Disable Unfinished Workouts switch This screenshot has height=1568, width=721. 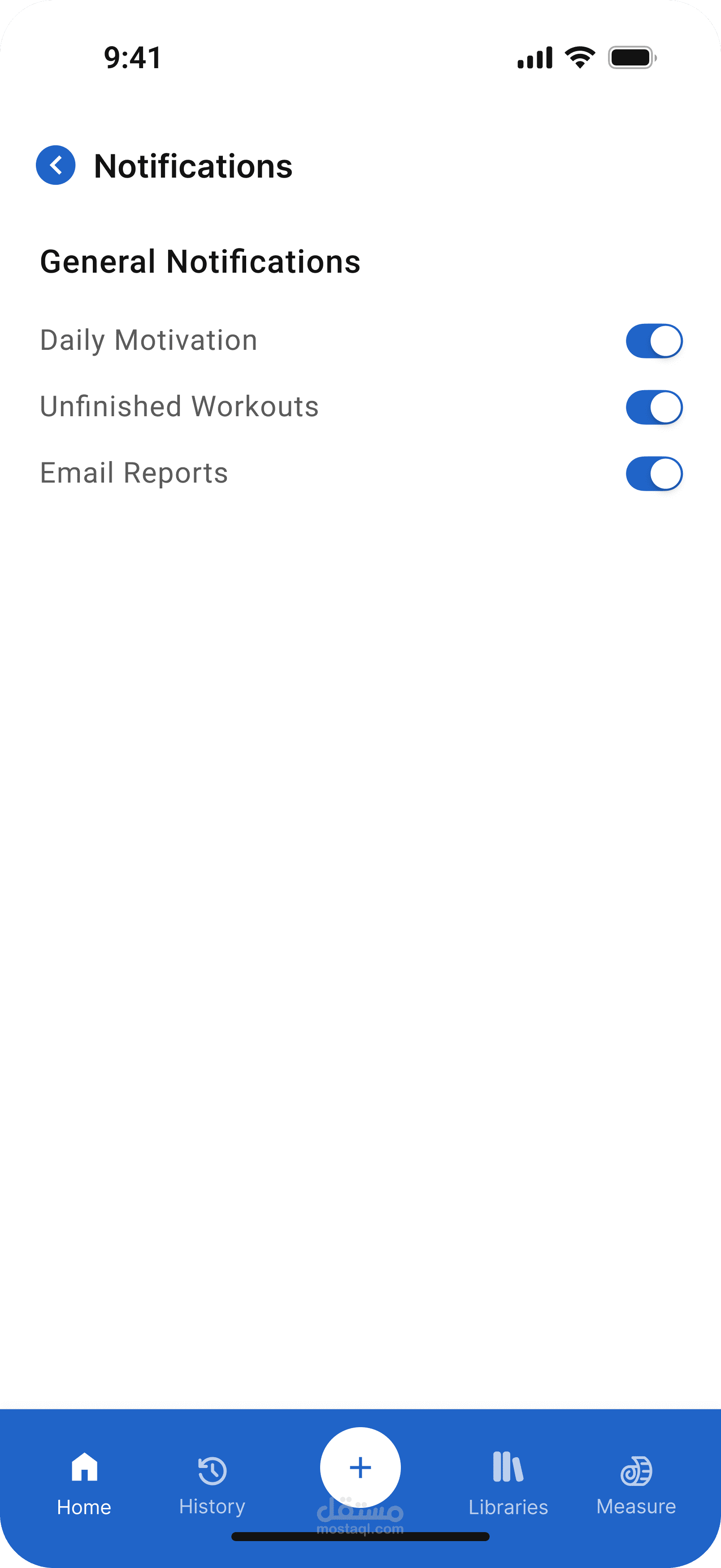[654, 407]
